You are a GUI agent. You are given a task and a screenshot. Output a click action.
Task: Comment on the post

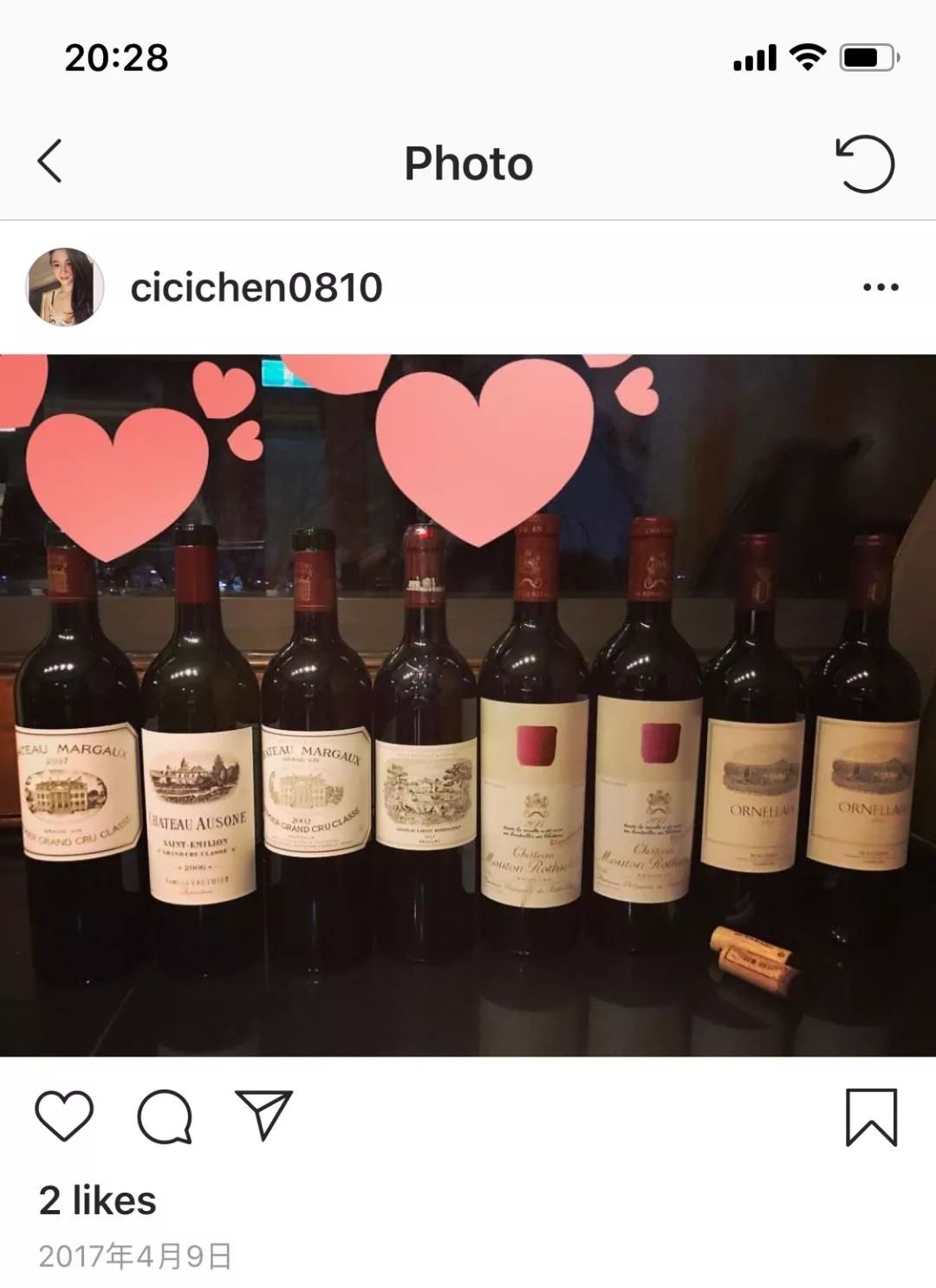point(165,1116)
